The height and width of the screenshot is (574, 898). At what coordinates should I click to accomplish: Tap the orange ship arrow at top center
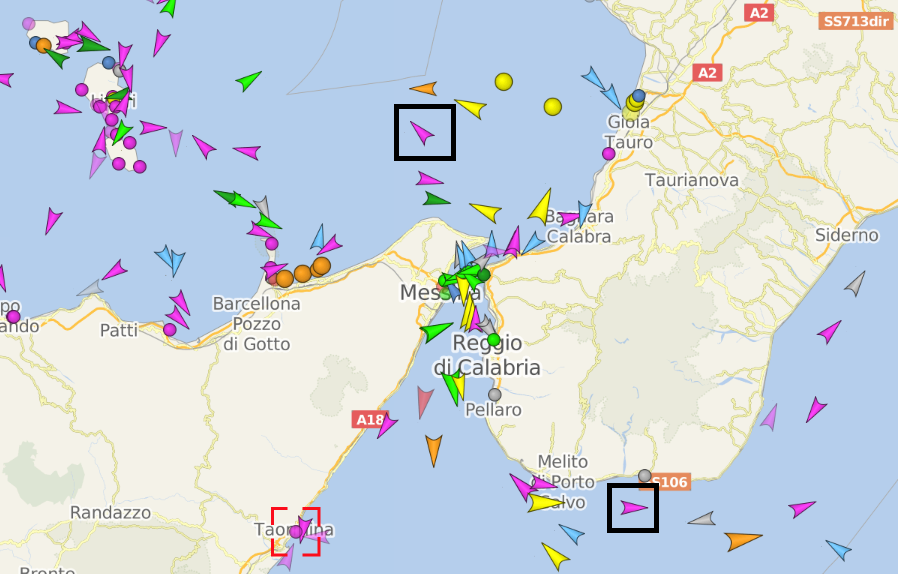pos(424,89)
